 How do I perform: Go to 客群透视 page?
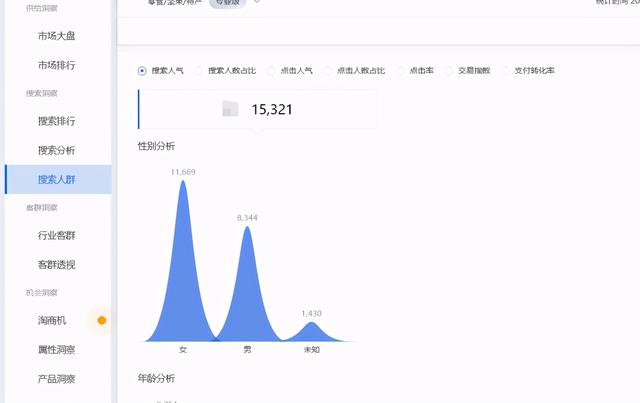(x=57, y=265)
